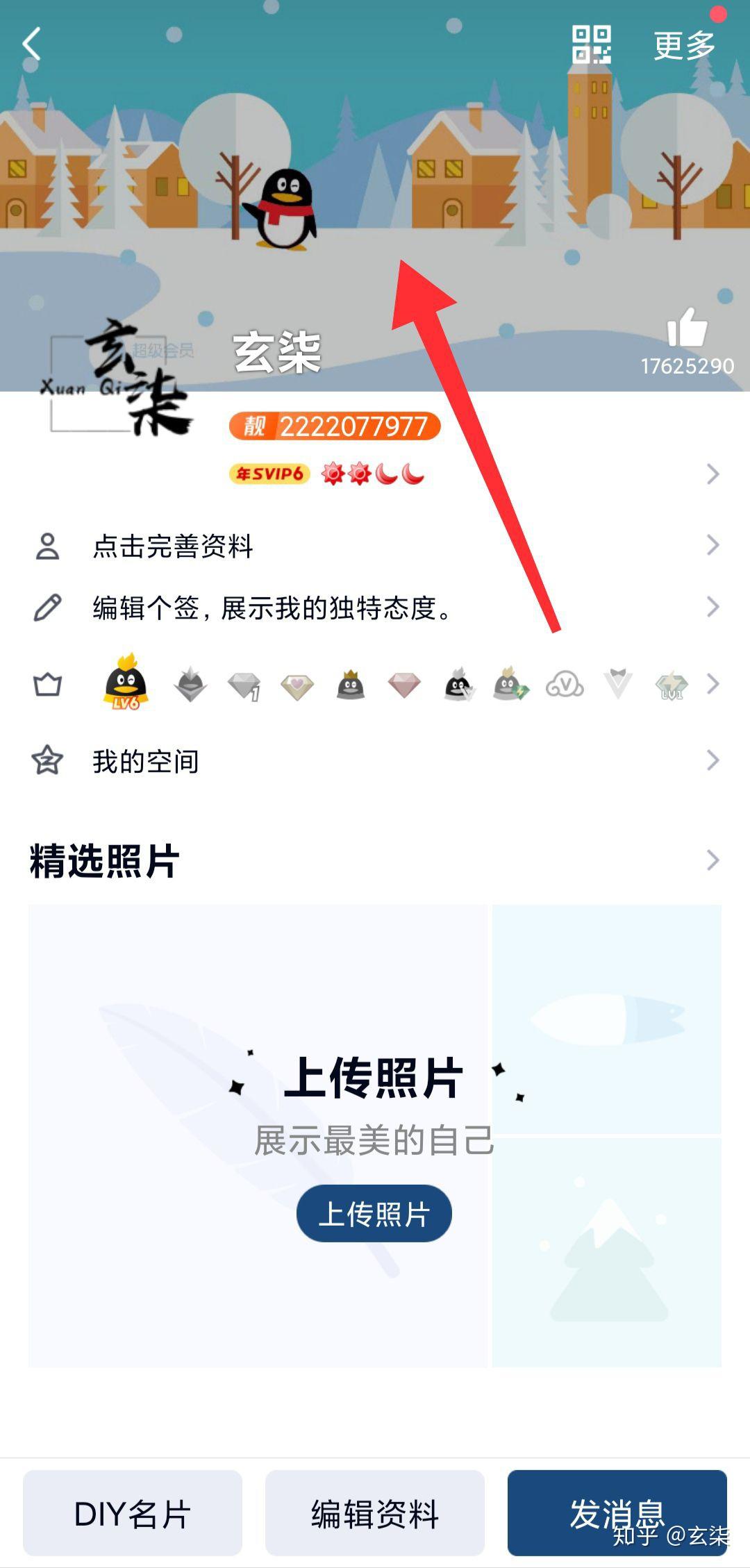Viewport: 750px width, 1568px height.
Task: Tap the 发消息 button
Action: [x=617, y=1513]
